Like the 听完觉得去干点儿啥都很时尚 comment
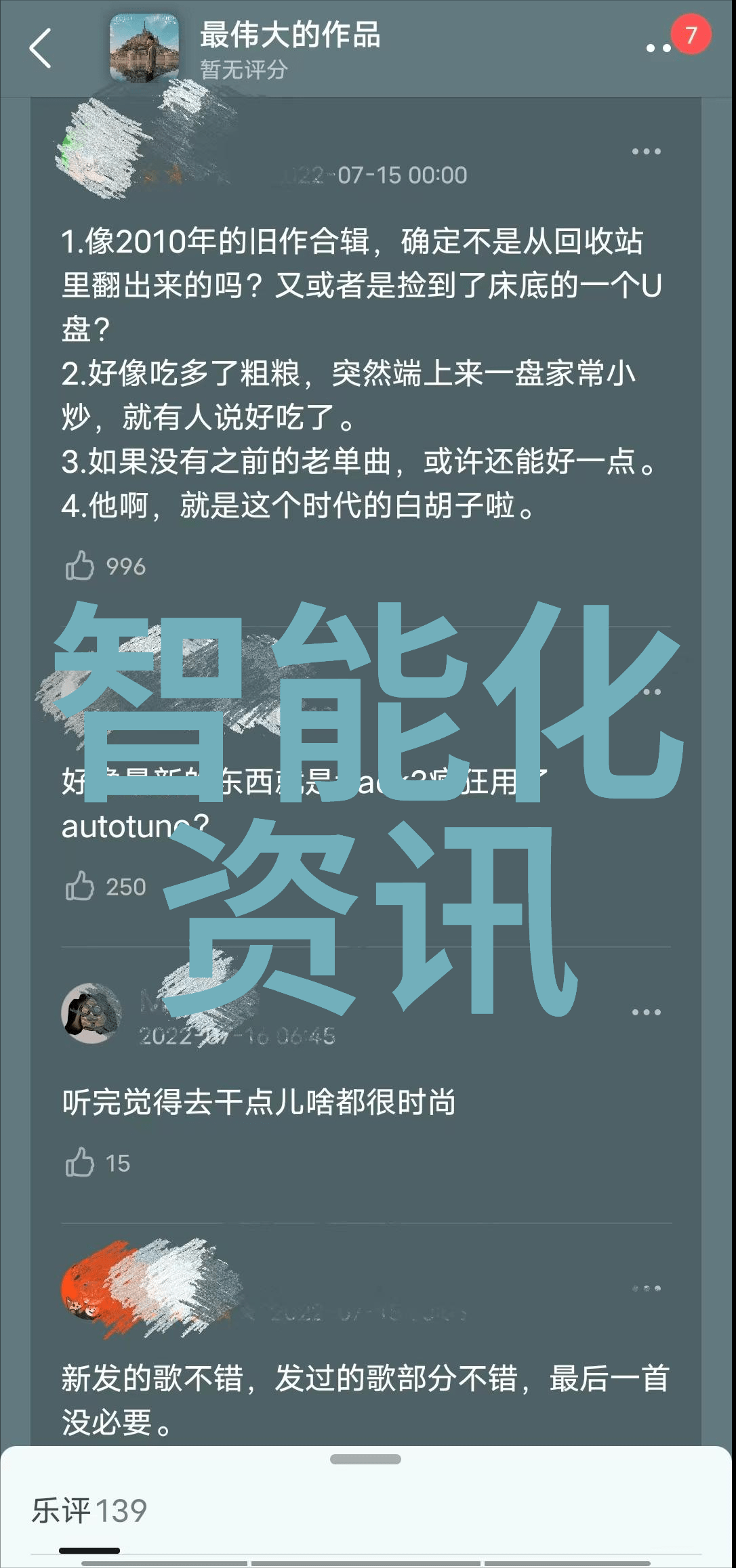 click(x=80, y=1162)
